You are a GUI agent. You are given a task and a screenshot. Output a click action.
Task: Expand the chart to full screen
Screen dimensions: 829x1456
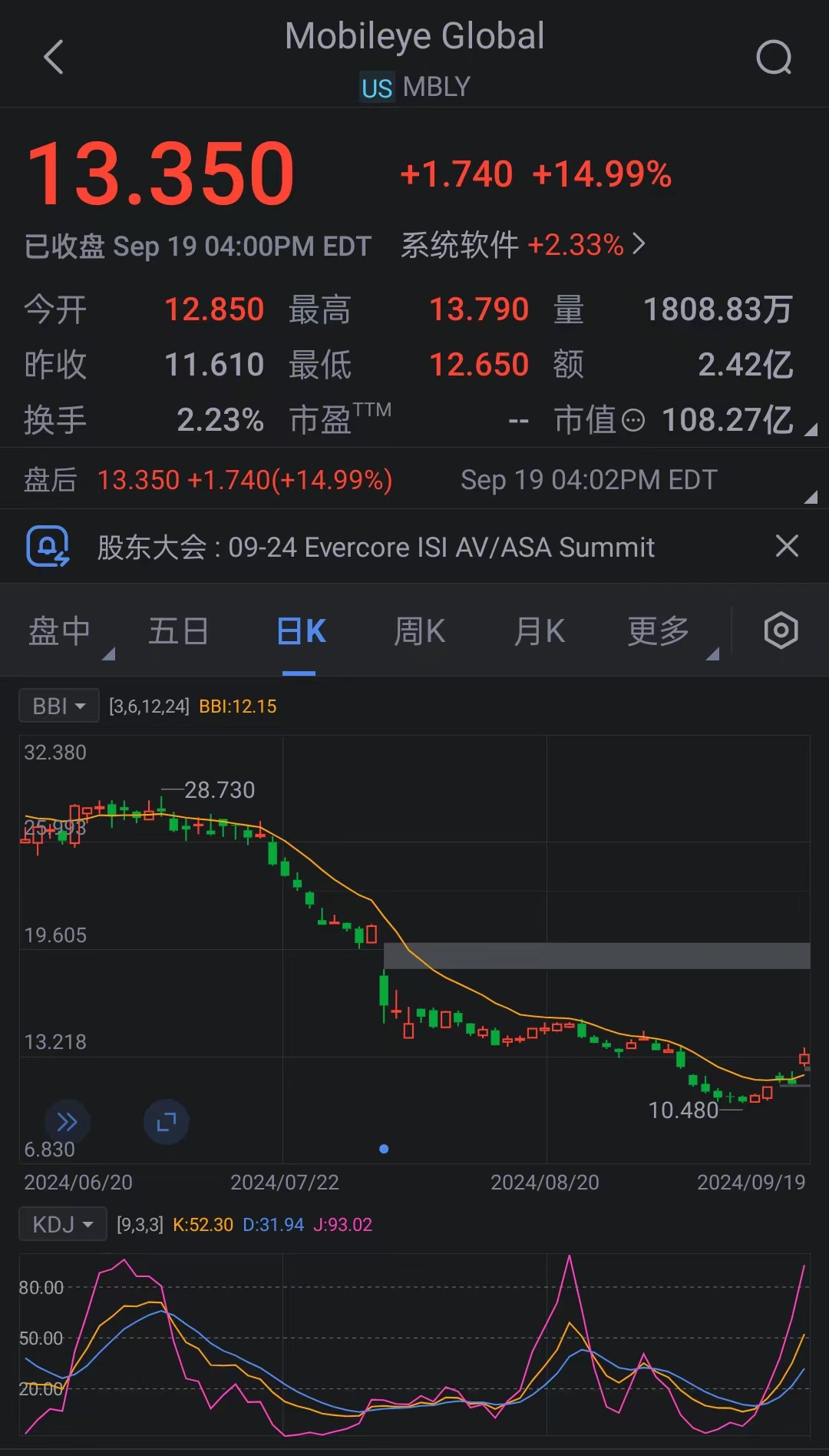click(166, 1122)
